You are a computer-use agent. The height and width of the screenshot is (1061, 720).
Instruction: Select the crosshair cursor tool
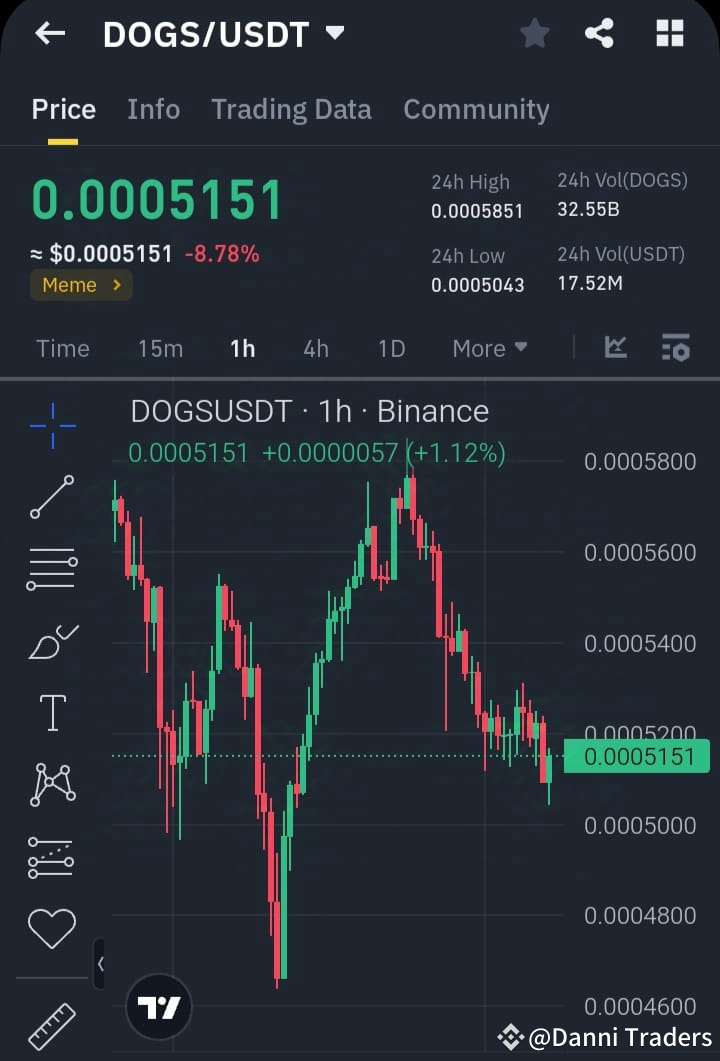[x=51, y=424]
